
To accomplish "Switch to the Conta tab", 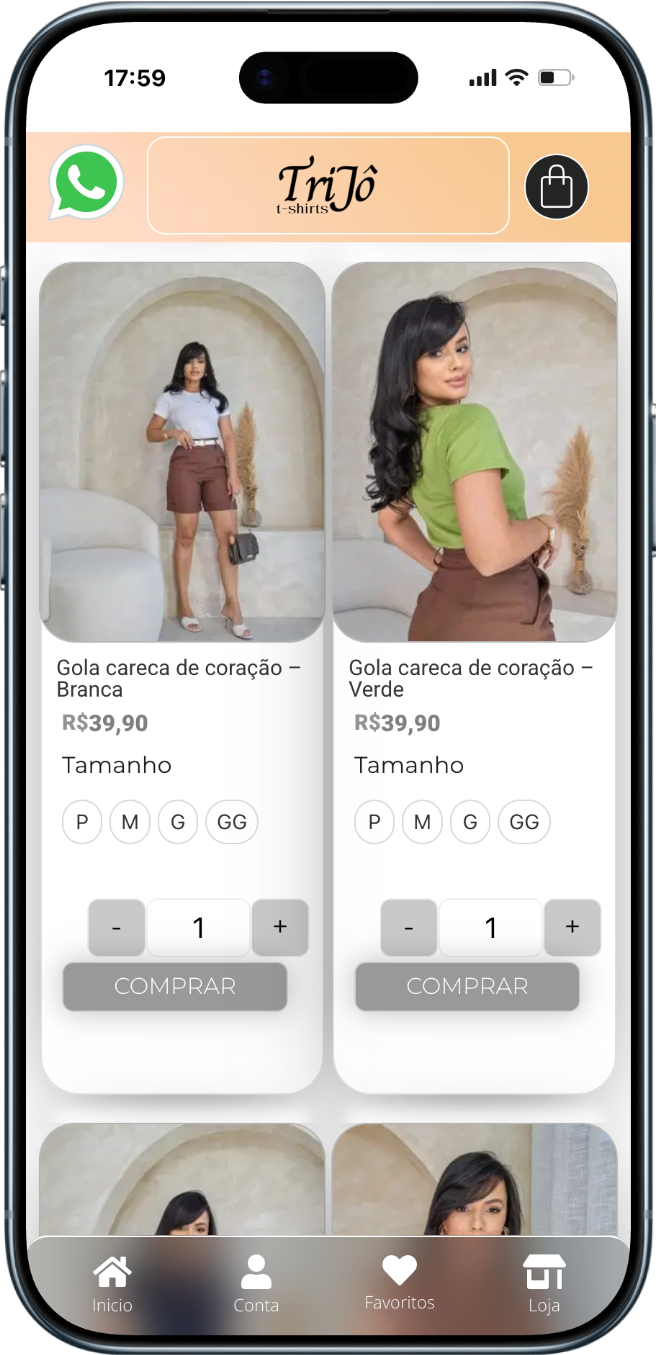I will point(256,1284).
